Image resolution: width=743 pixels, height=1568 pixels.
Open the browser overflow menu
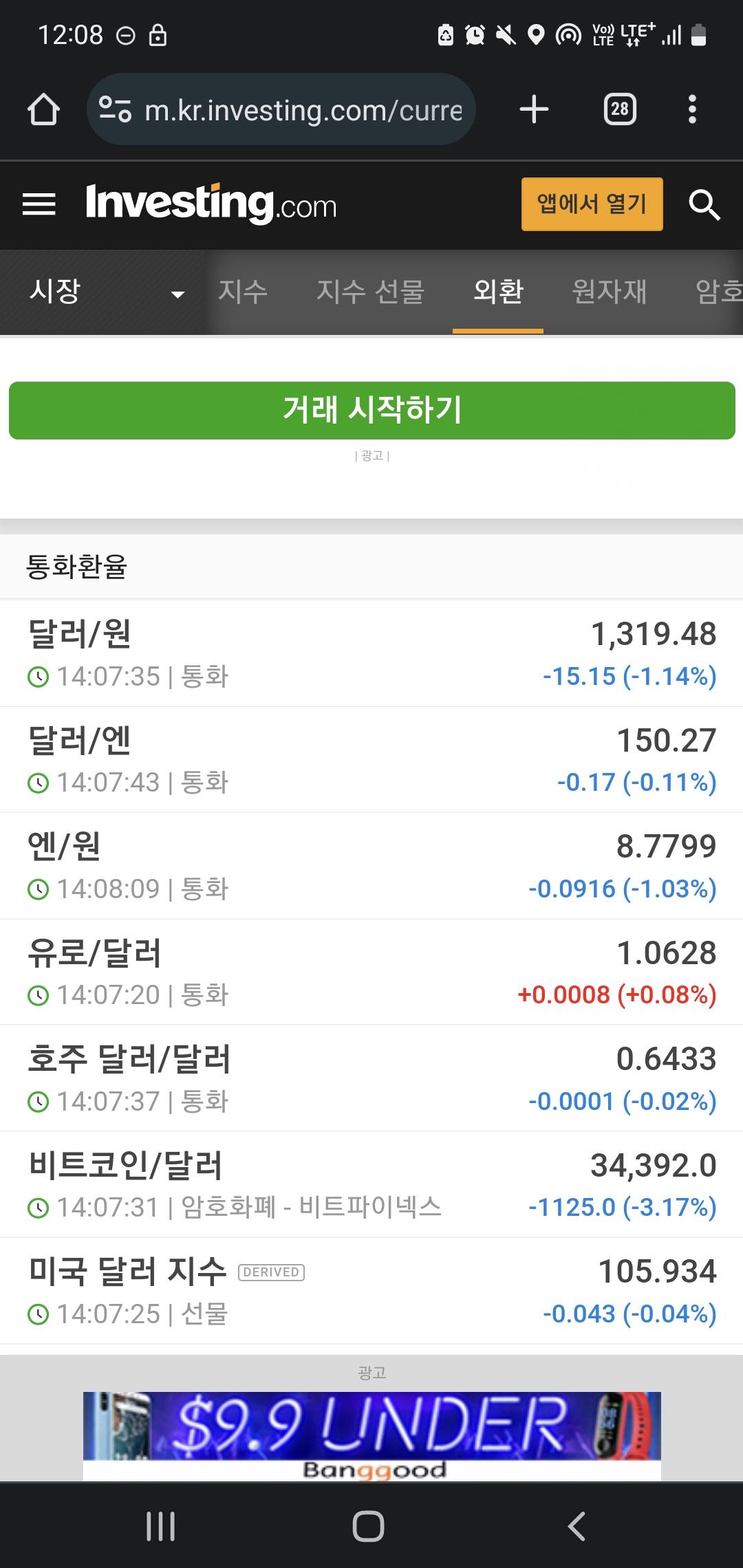coord(692,109)
